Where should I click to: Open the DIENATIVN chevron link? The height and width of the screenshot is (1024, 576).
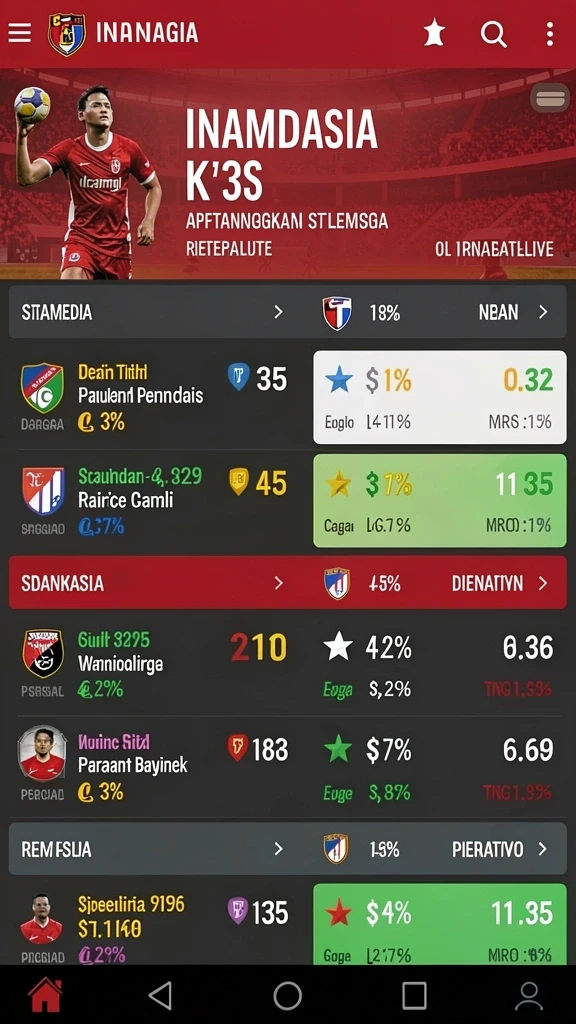(x=500, y=583)
